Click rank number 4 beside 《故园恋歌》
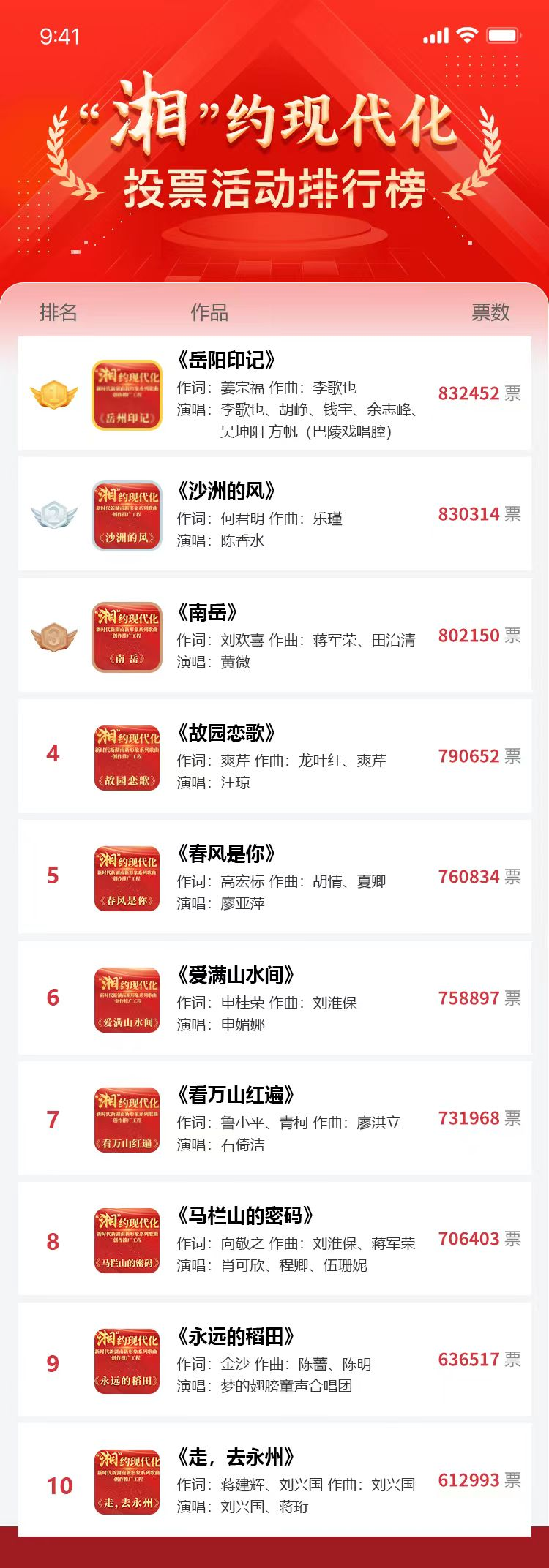The width and height of the screenshot is (549, 1568). click(54, 755)
